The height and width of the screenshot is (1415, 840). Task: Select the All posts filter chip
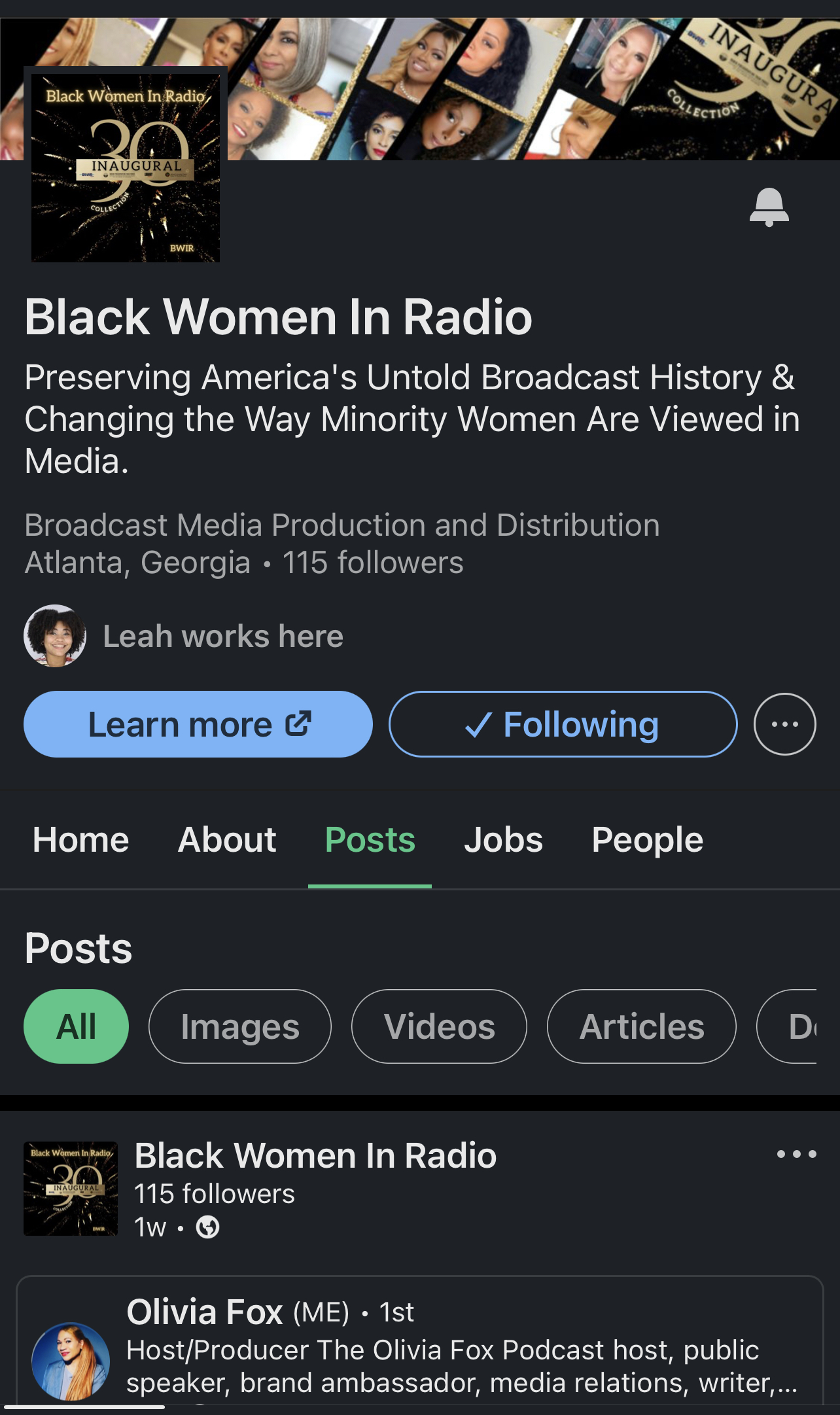[x=77, y=1026]
